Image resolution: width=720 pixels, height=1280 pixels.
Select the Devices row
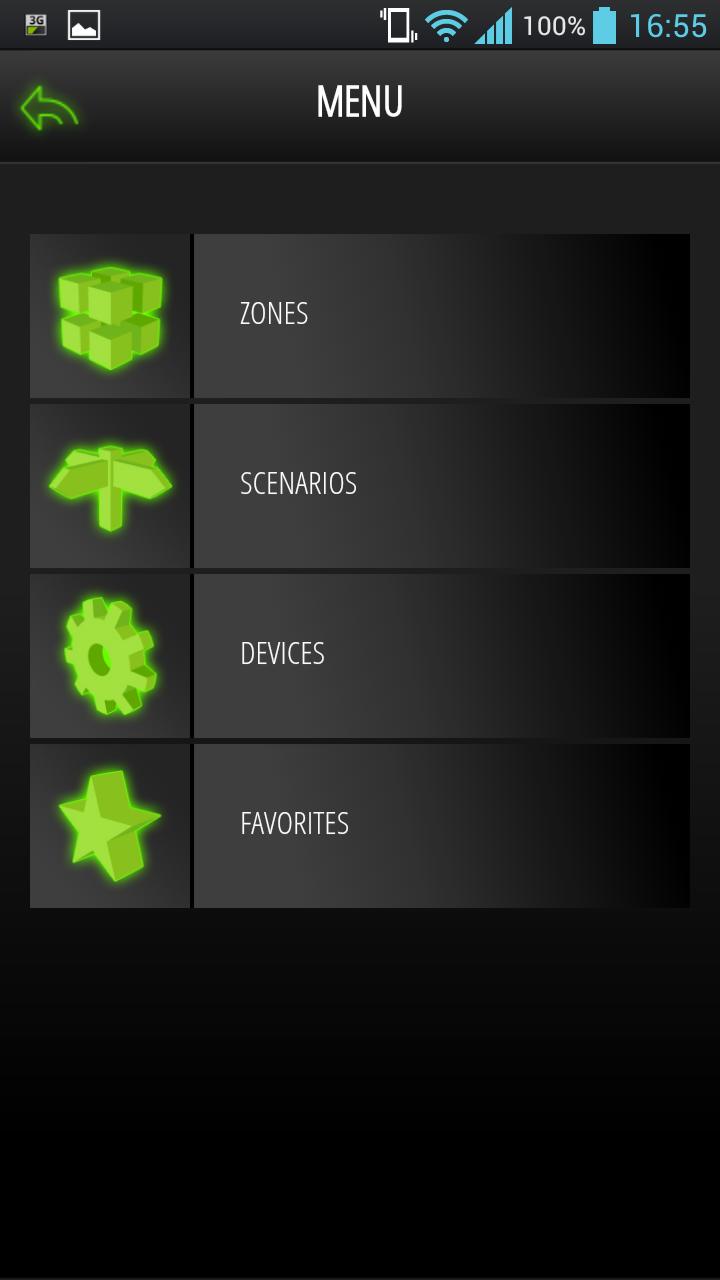[360, 655]
